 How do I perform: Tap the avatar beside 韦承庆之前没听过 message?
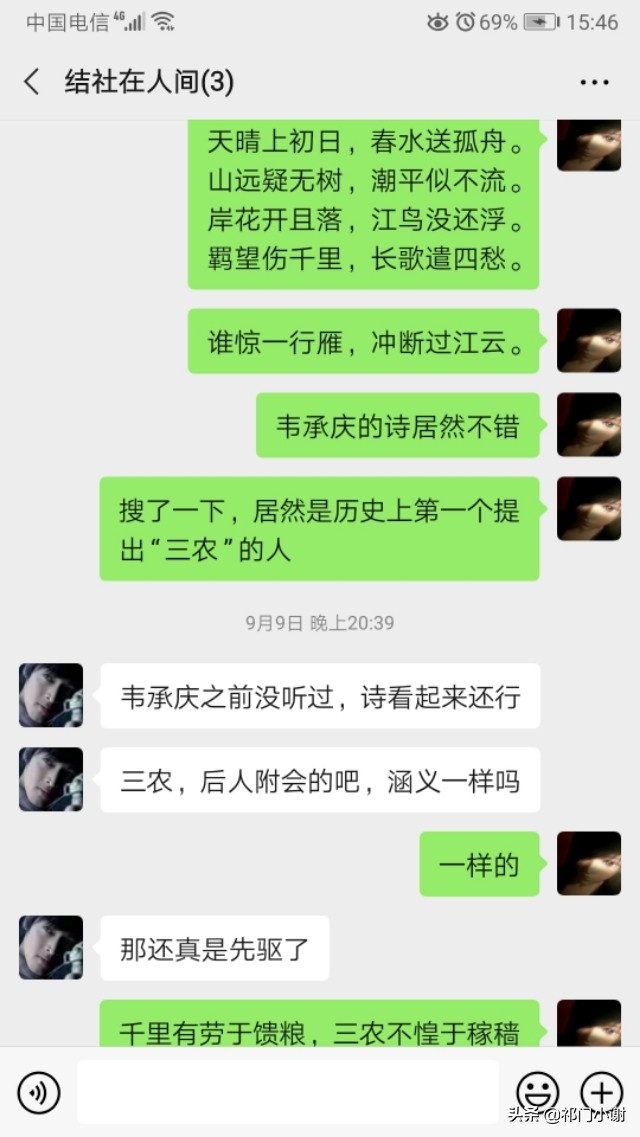pos(51,695)
